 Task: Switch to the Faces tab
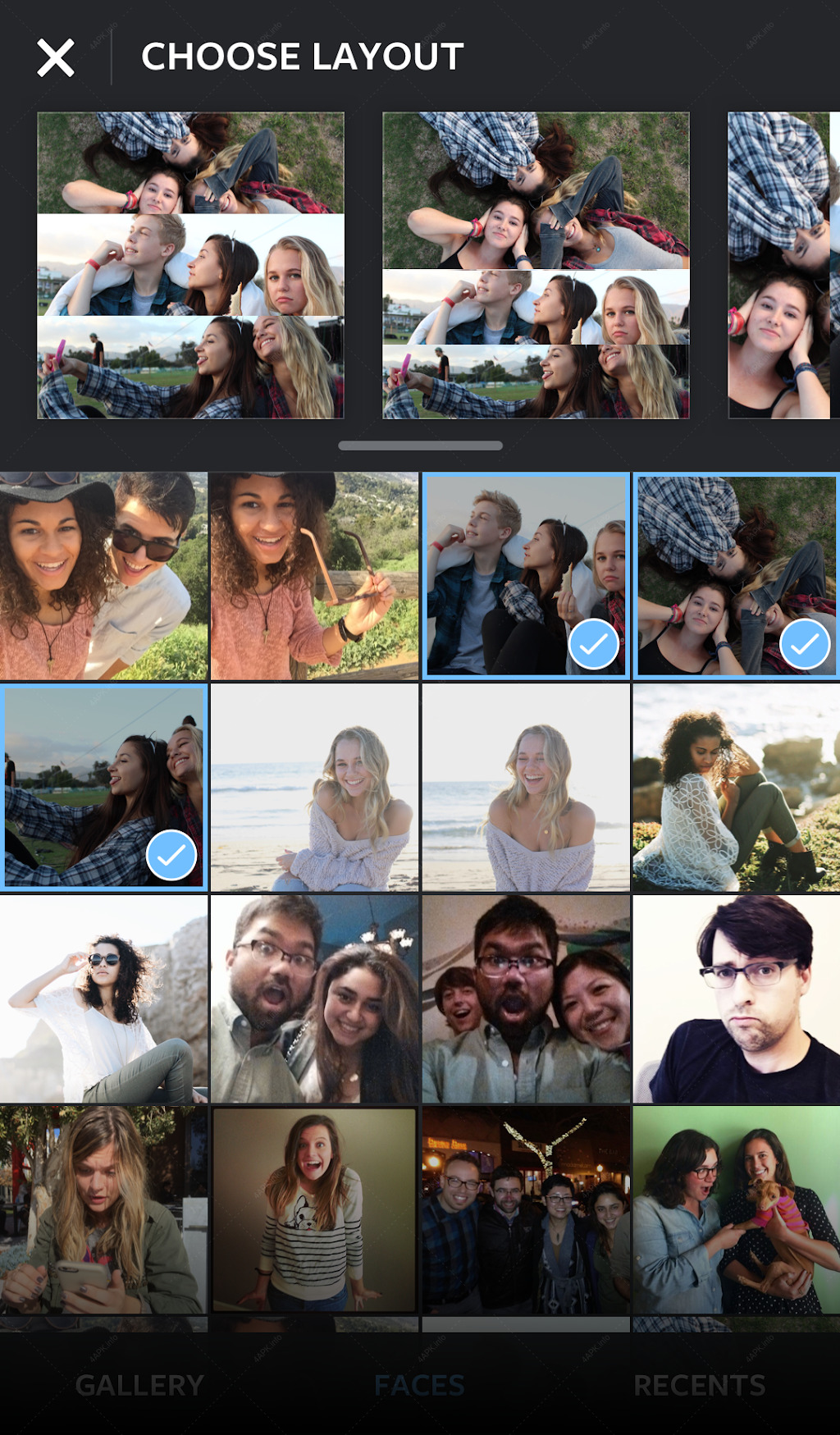(x=419, y=1386)
